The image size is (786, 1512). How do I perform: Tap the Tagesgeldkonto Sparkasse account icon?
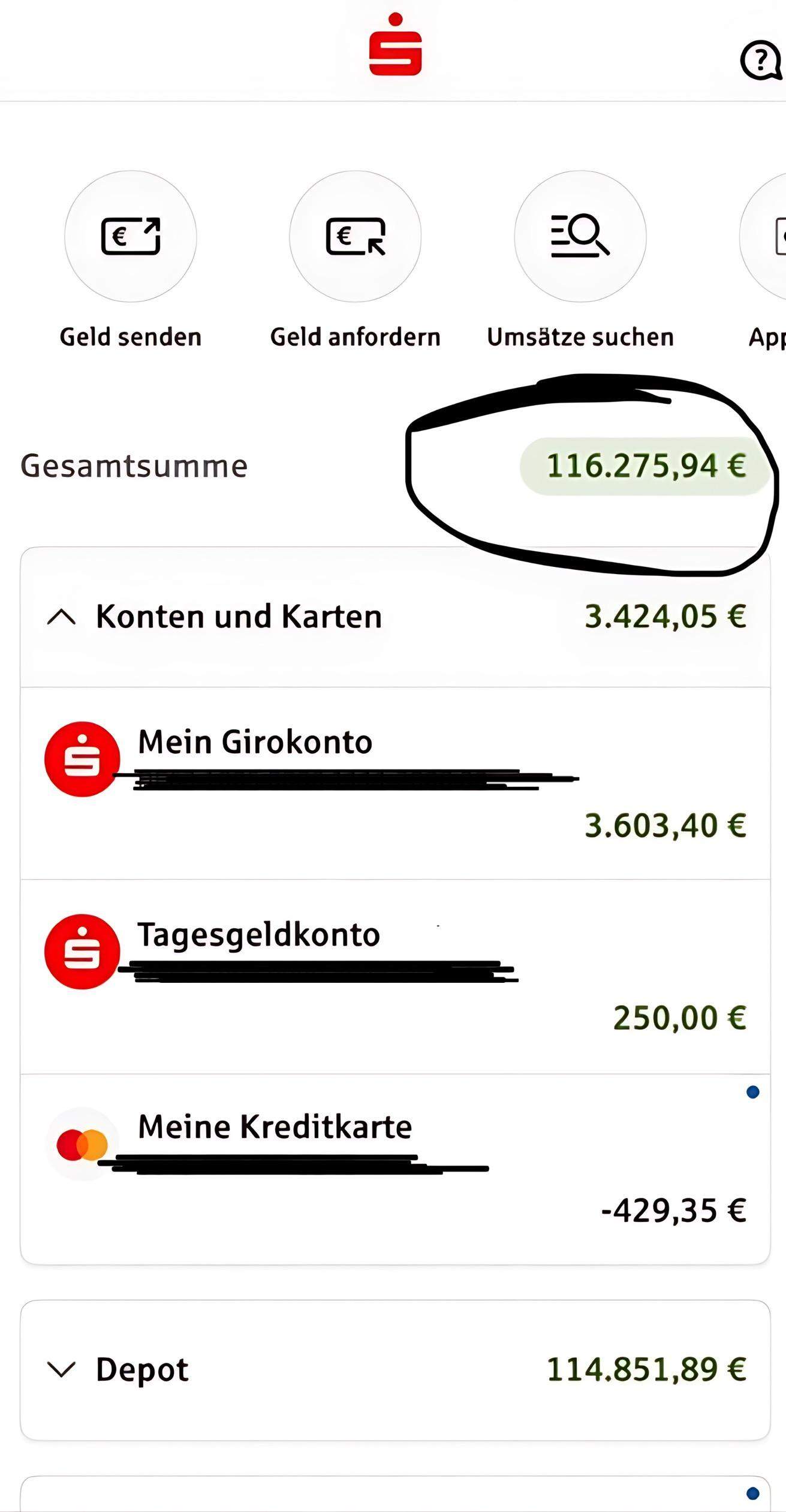(83, 952)
